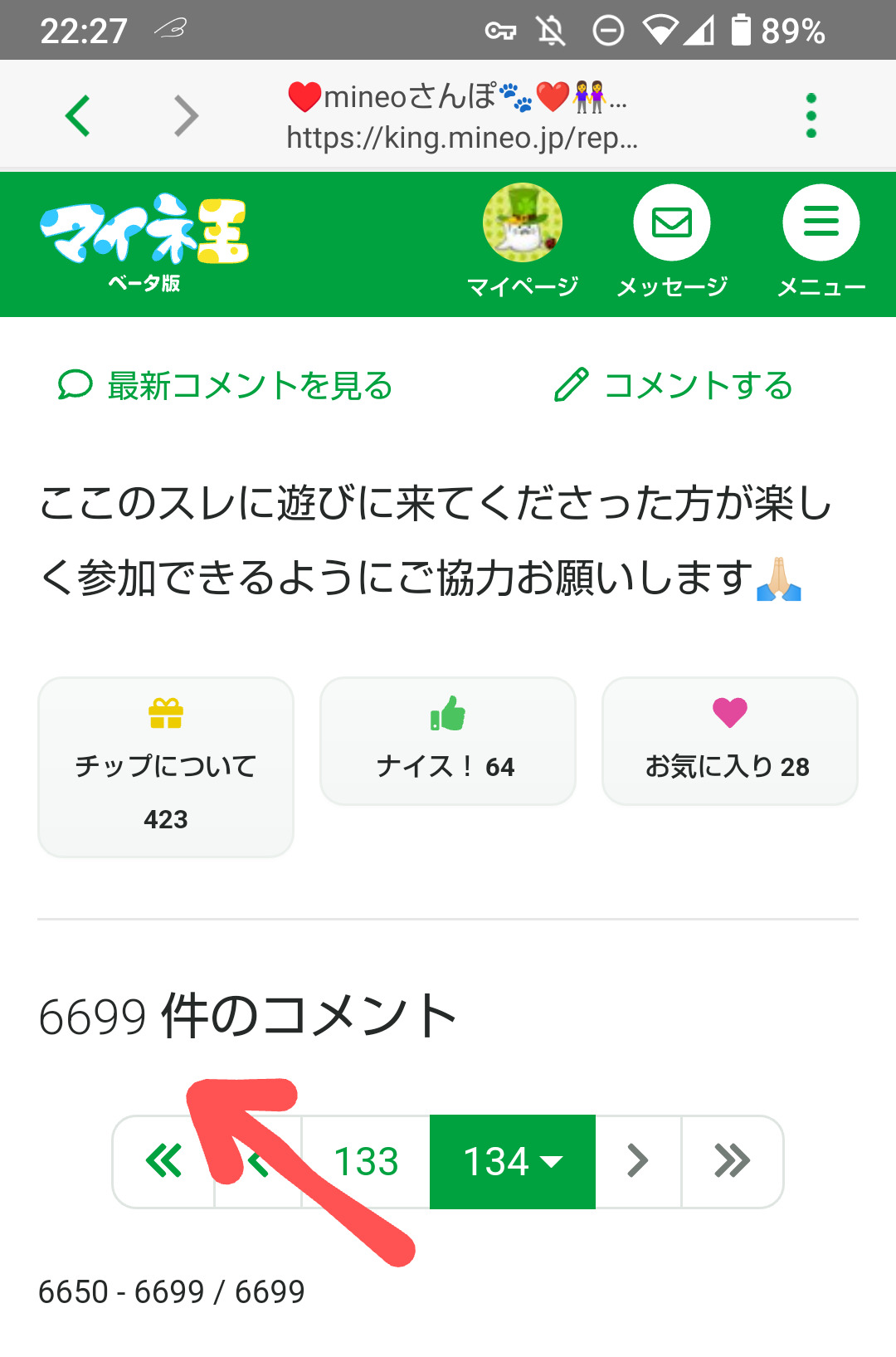Screen dimensions: 896x1357
Task: Tap コメントする to write a comment
Action: click(x=674, y=386)
